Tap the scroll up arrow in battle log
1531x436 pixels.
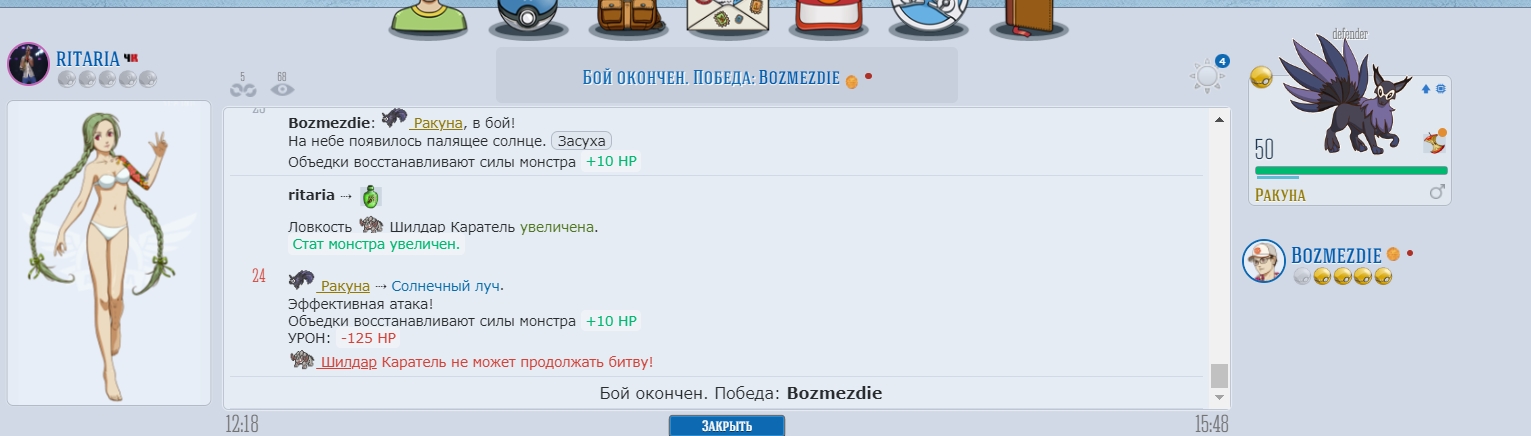1219,120
